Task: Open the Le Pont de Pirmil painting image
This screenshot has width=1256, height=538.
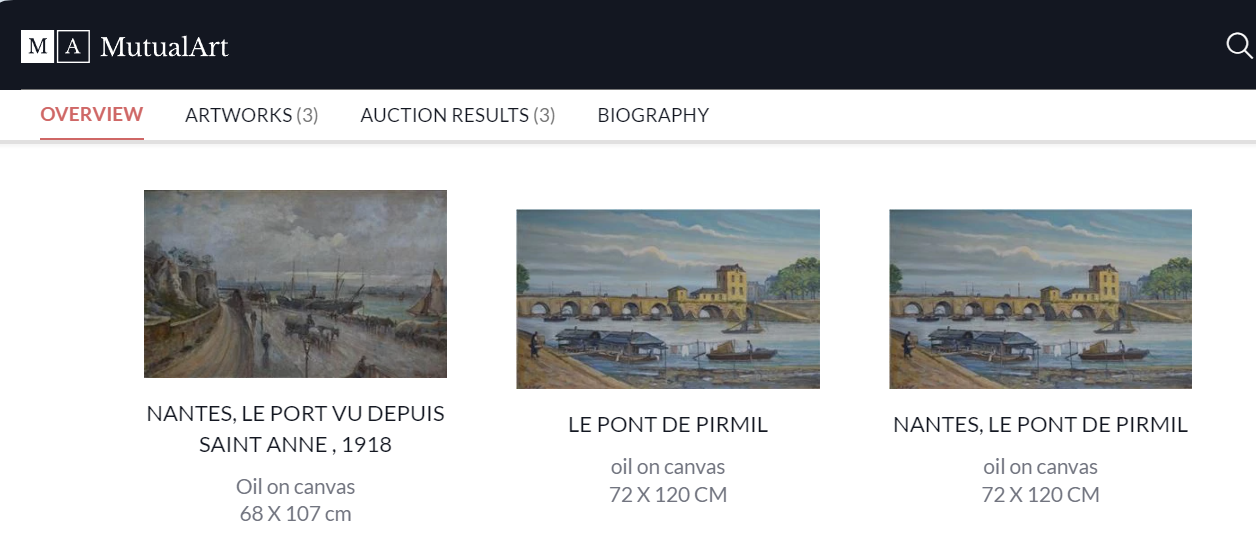Action: click(x=668, y=299)
